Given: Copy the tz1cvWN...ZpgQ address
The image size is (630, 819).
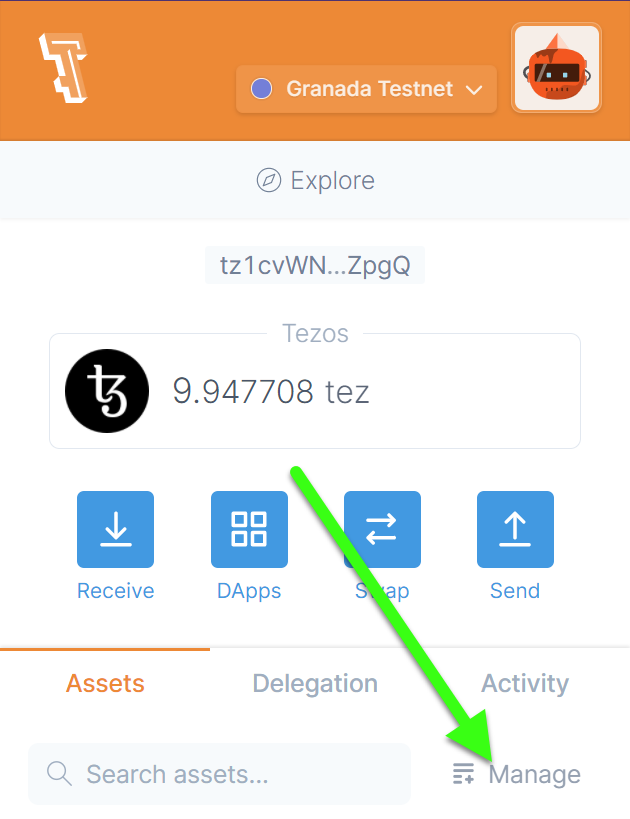Looking at the screenshot, I should click(315, 266).
